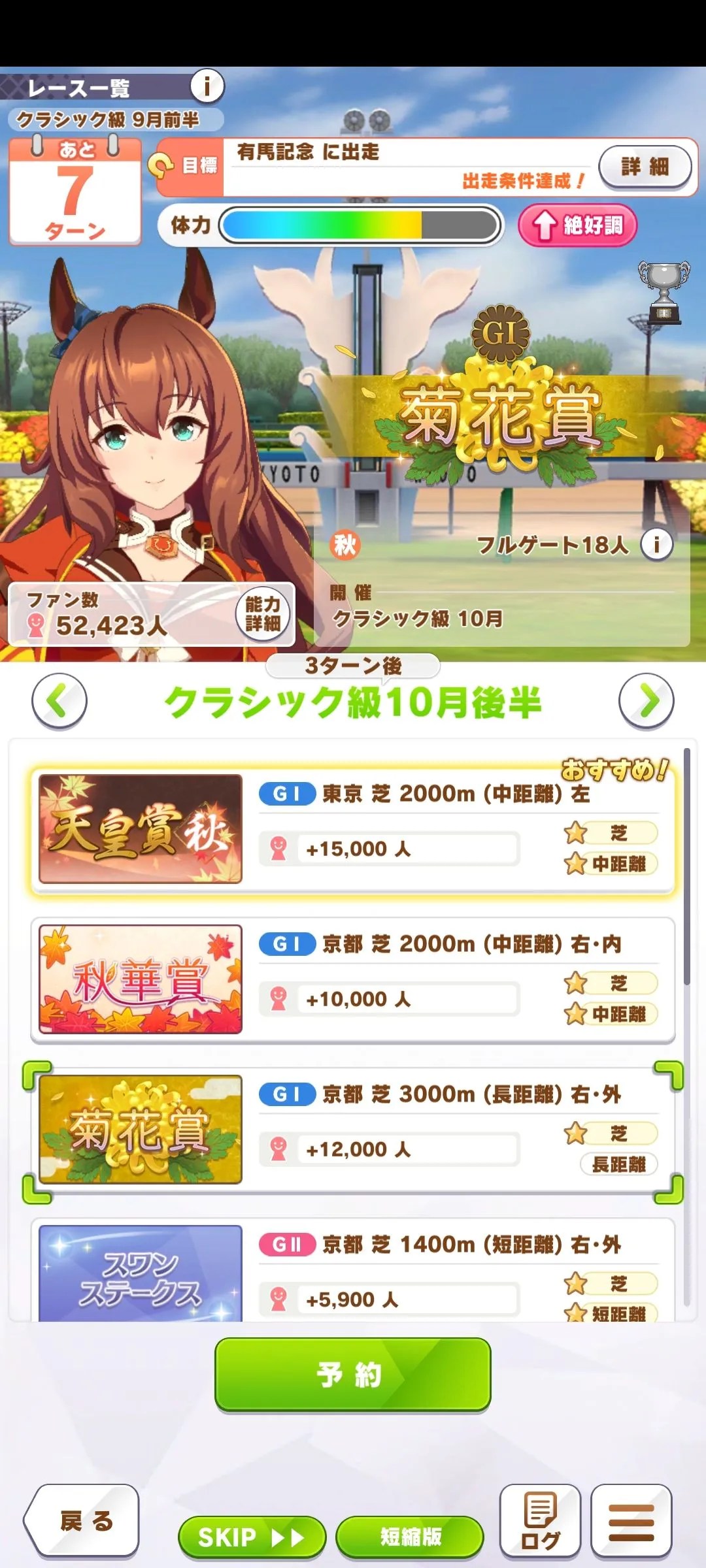Viewport: 706px width, 1568px height.
Task: Tap the SKIP button
Action: pos(252,1537)
